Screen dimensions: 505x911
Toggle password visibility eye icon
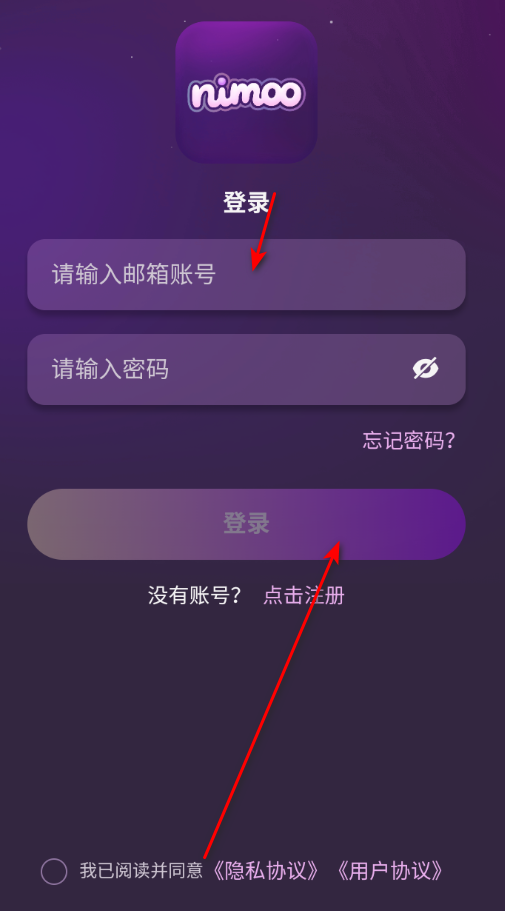425,368
